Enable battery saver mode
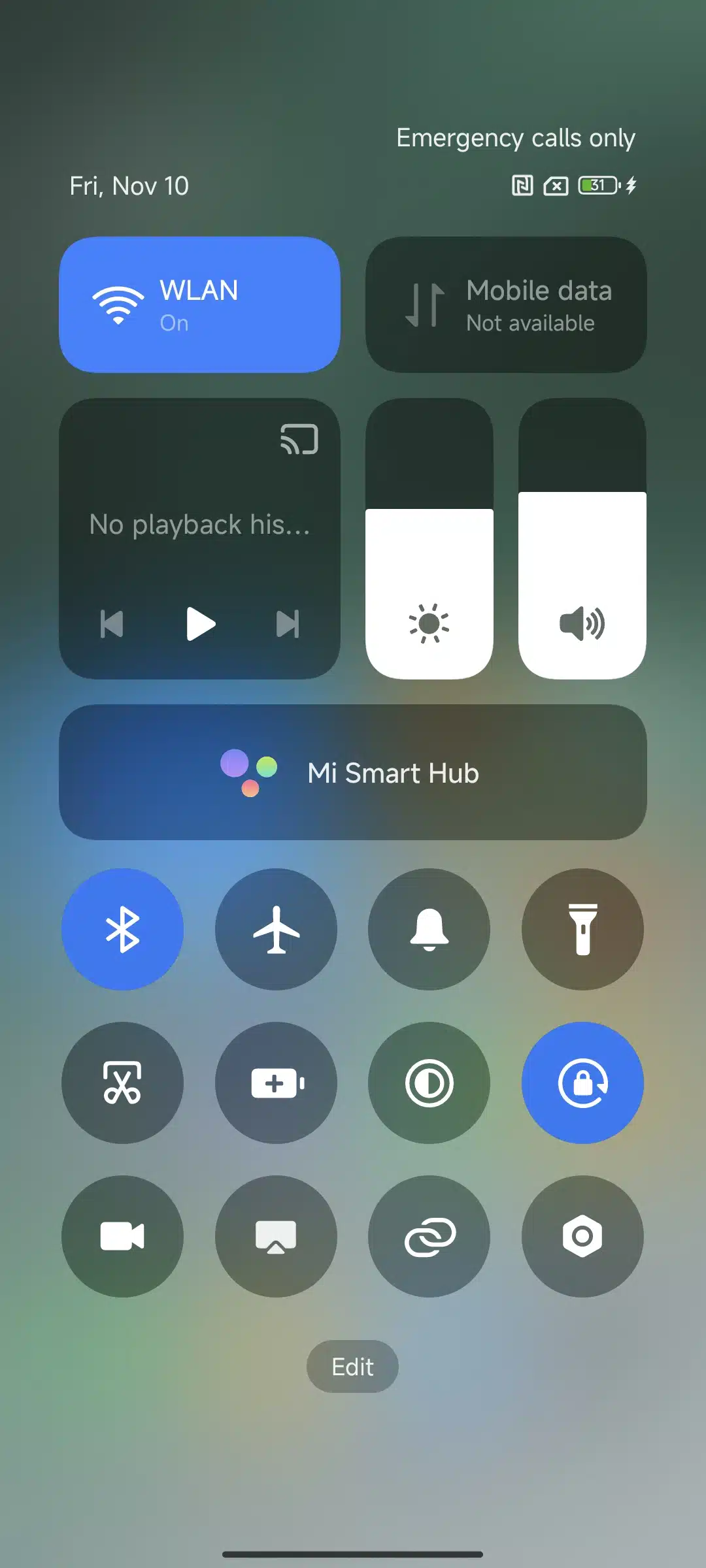 pyautogui.click(x=276, y=1083)
